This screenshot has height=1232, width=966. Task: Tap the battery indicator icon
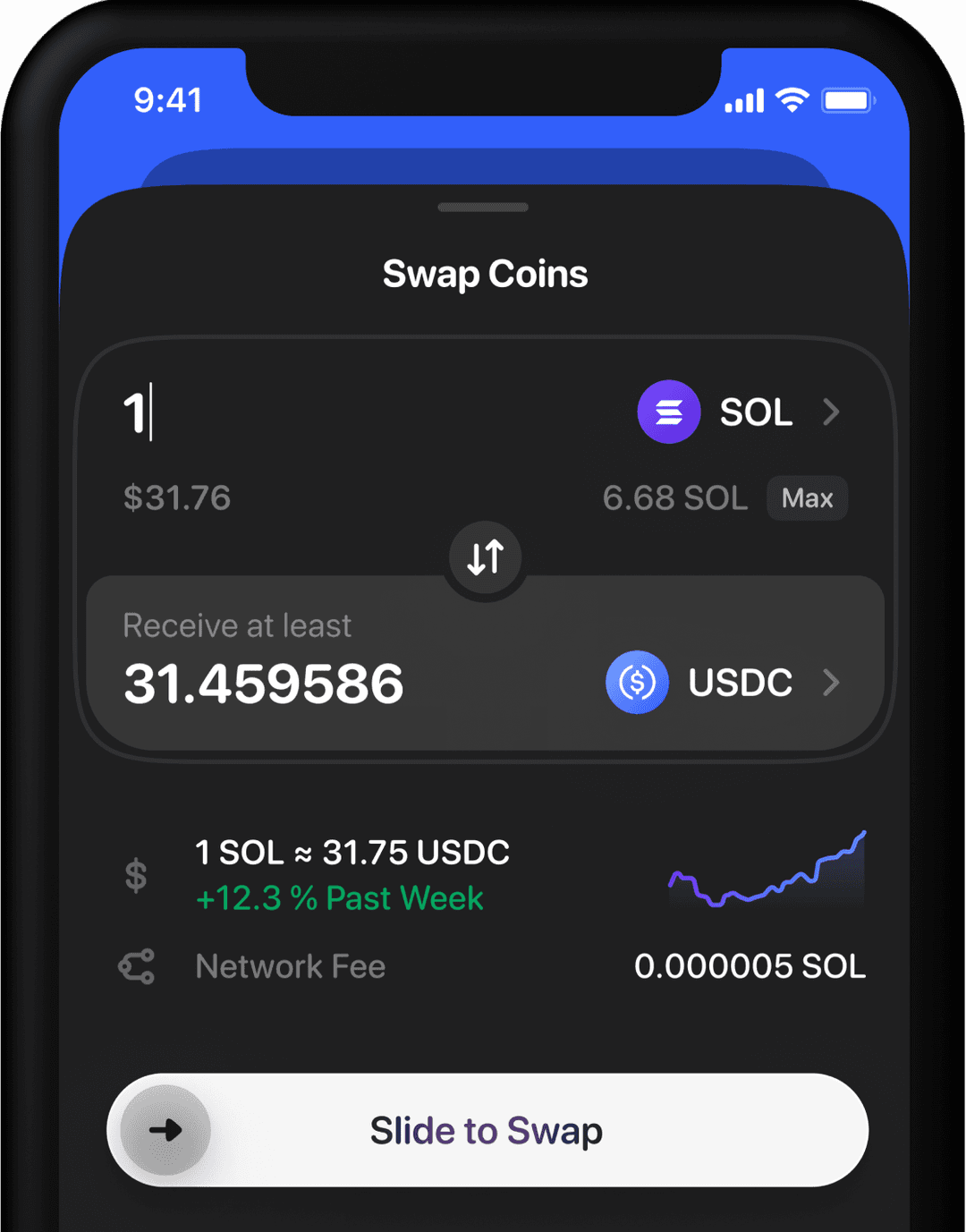848,101
